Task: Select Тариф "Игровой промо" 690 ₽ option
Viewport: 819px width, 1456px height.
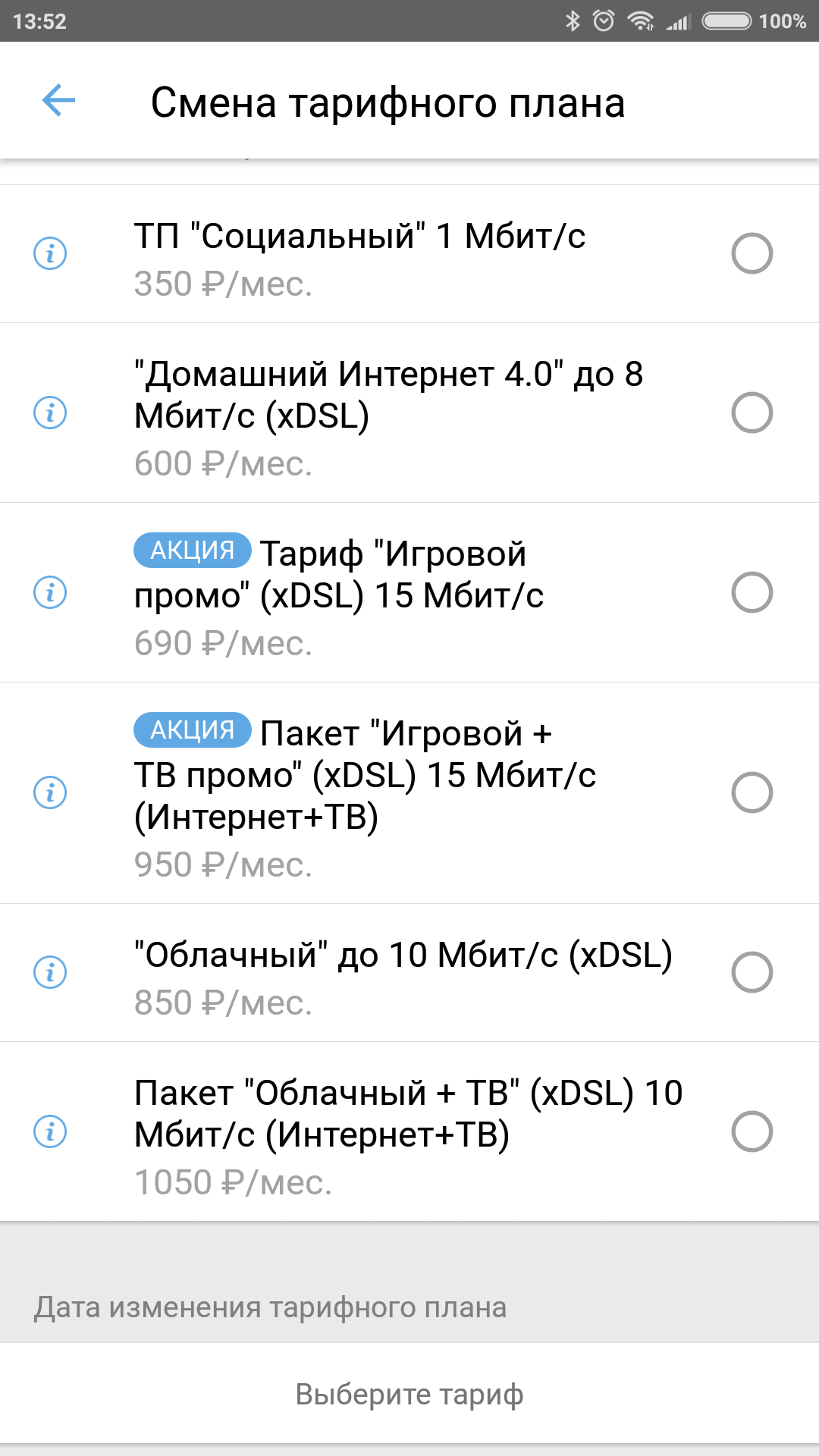Action: point(752,592)
